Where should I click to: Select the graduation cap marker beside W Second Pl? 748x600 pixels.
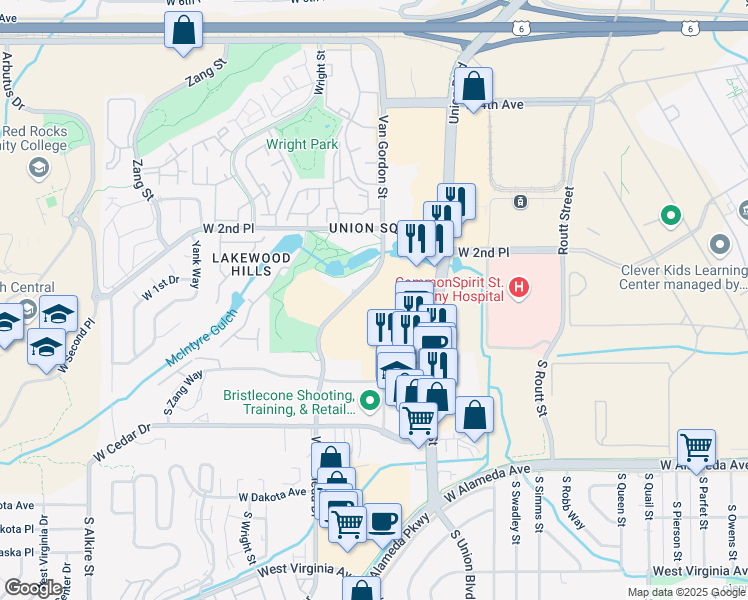pos(46,347)
